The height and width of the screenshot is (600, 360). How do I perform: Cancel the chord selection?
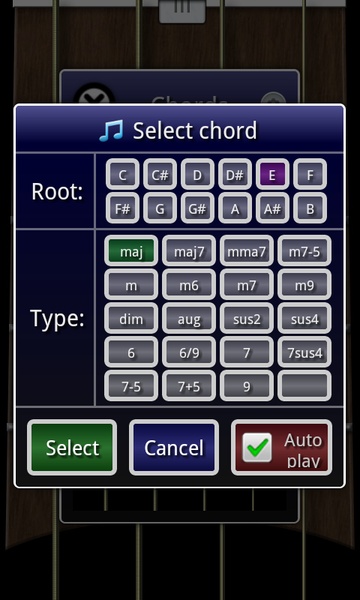point(174,447)
